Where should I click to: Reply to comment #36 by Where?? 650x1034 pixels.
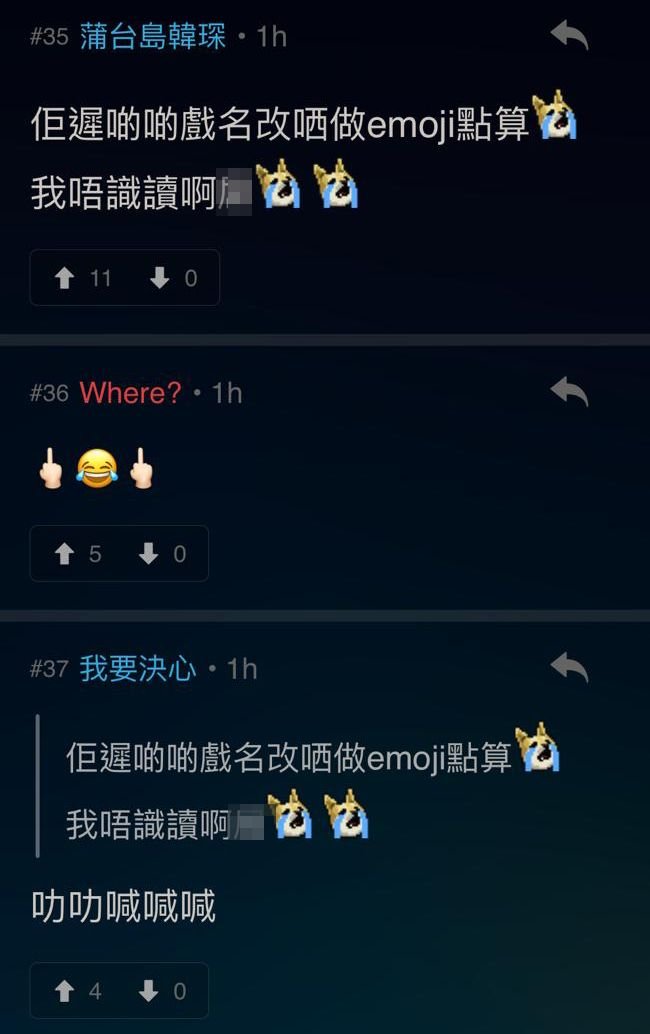(x=569, y=392)
